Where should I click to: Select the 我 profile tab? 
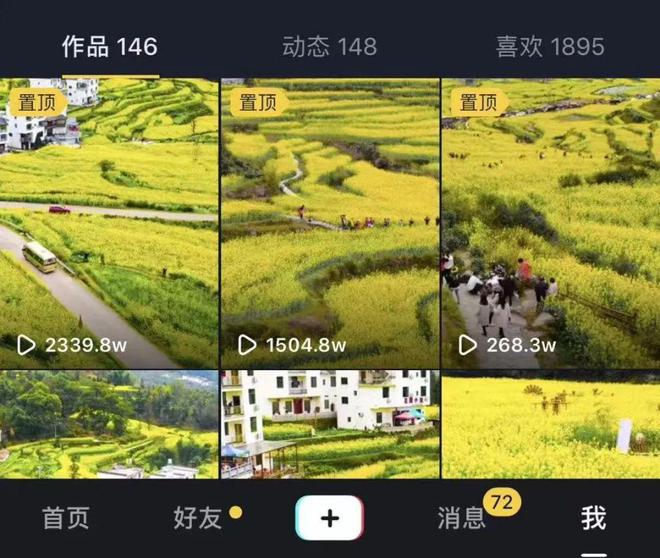pyautogui.click(x=594, y=517)
